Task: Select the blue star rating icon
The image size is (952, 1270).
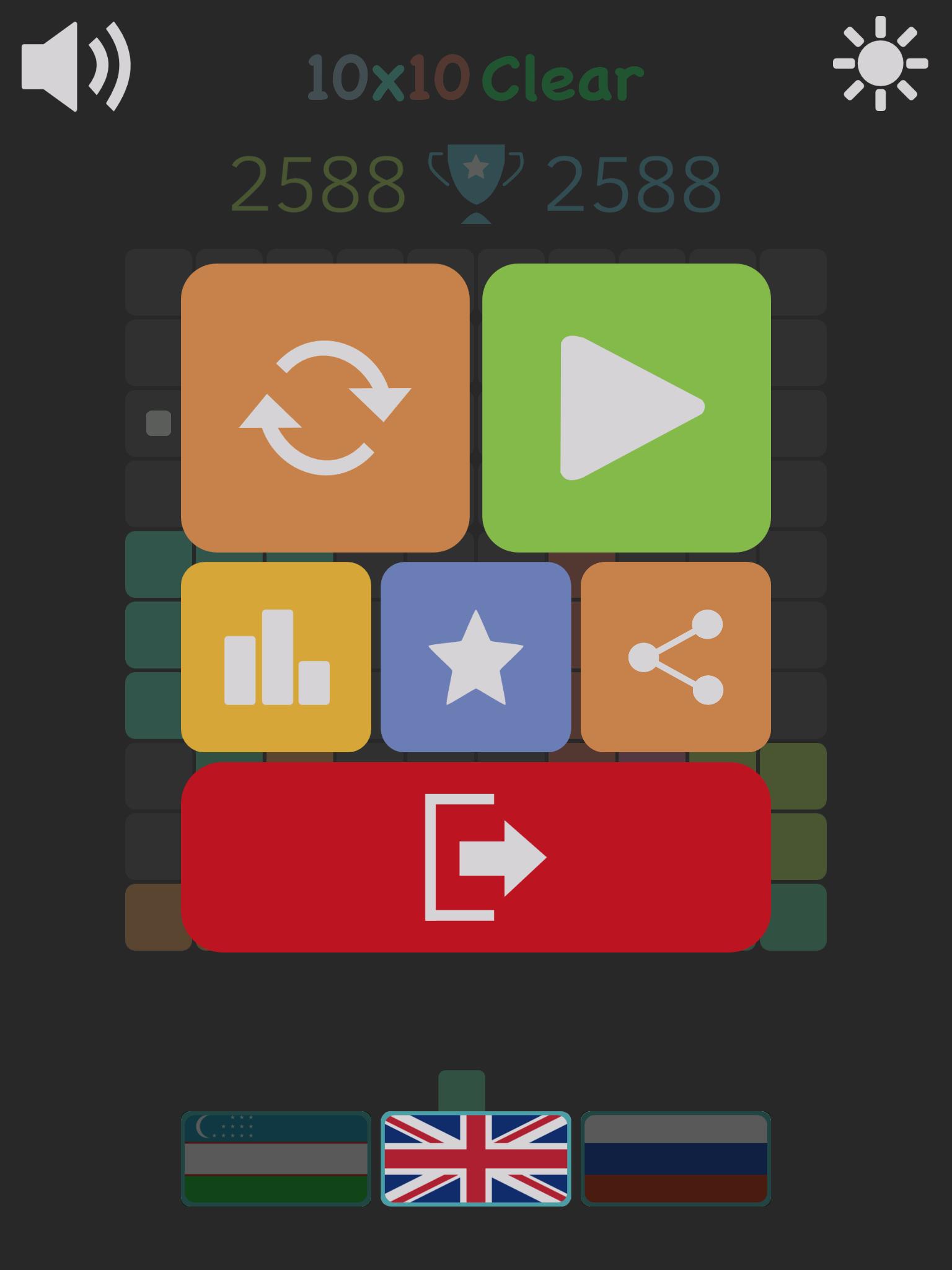Action: click(476, 659)
